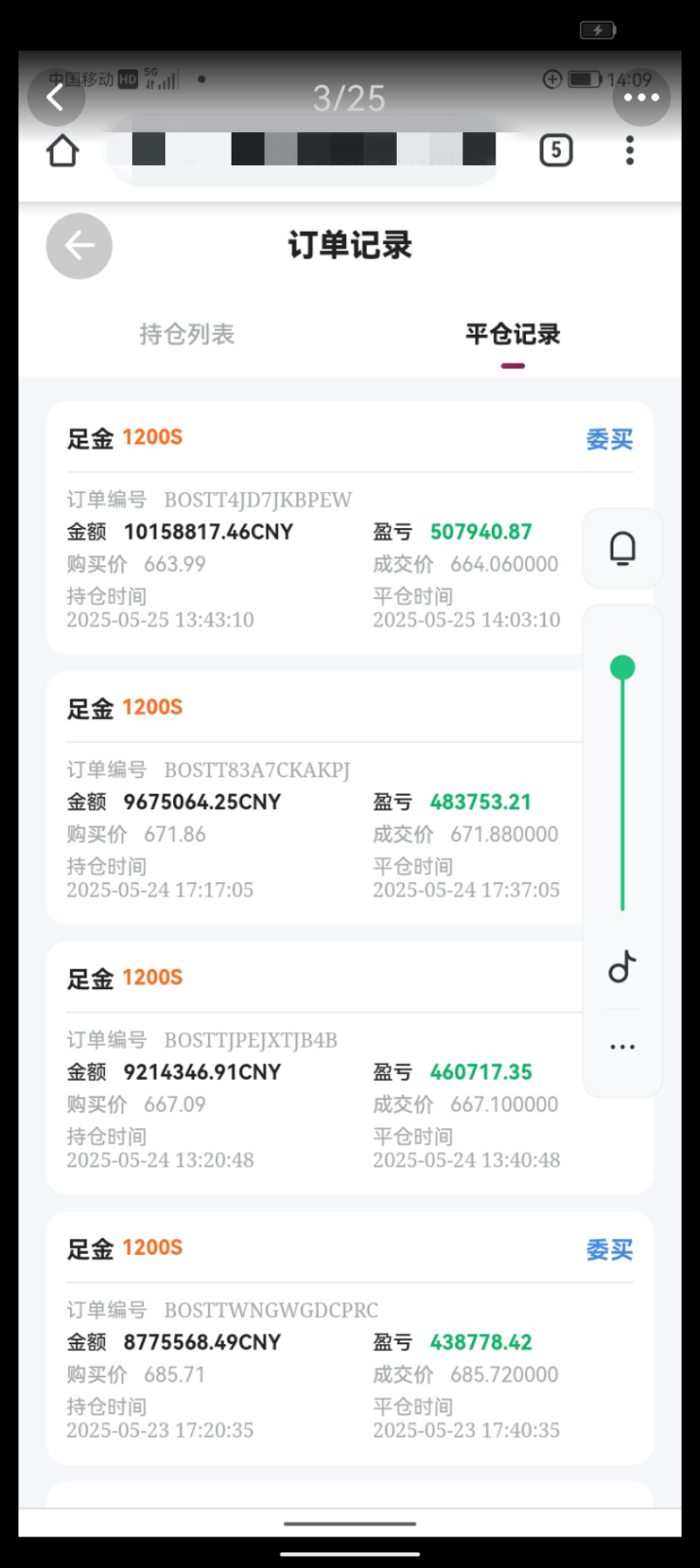Close the image viewer with top back chevron
700x1568 pixels.
[x=56, y=97]
